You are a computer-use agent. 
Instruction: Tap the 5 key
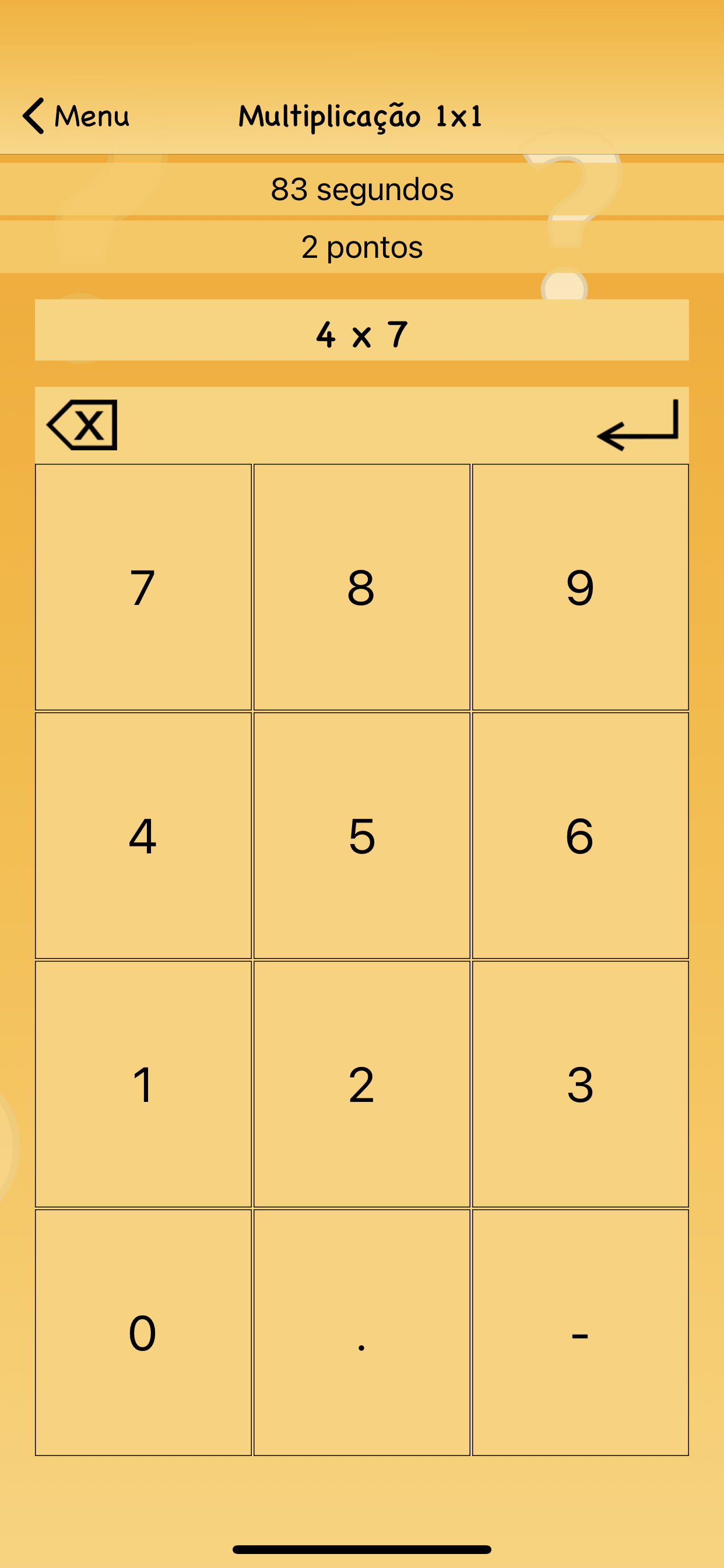pyautogui.click(x=361, y=834)
